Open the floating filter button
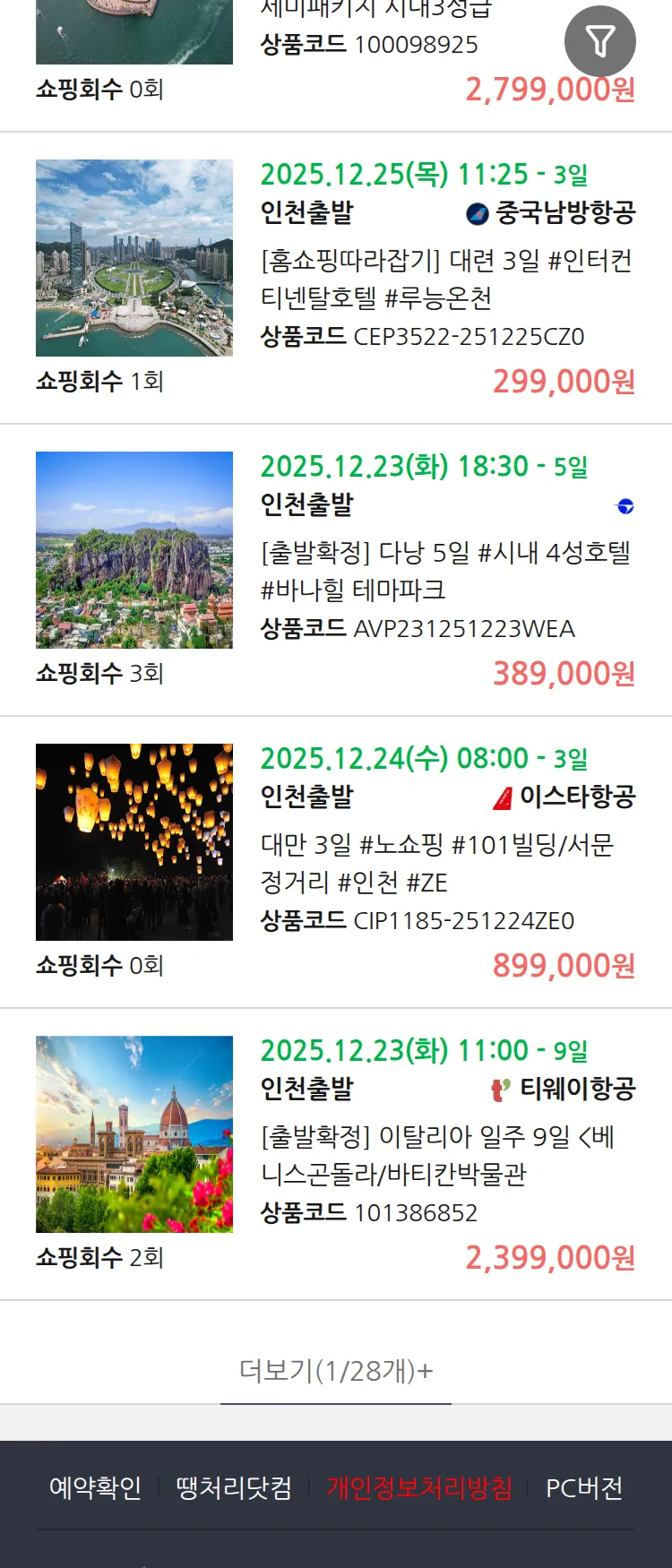This screenshot has height=1568, width=672. 599,41
